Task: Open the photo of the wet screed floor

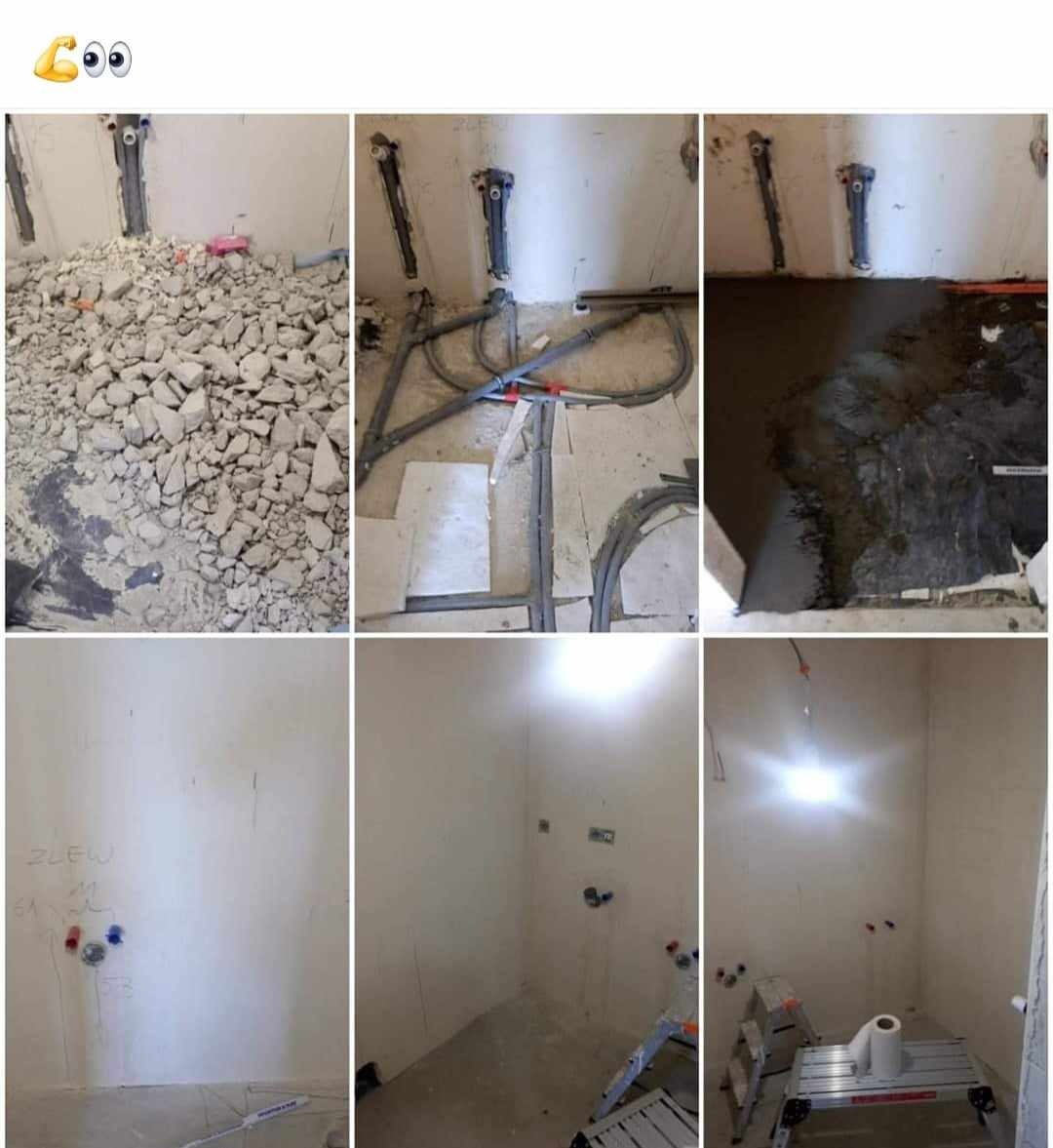Action: click(x=875, y=373)
